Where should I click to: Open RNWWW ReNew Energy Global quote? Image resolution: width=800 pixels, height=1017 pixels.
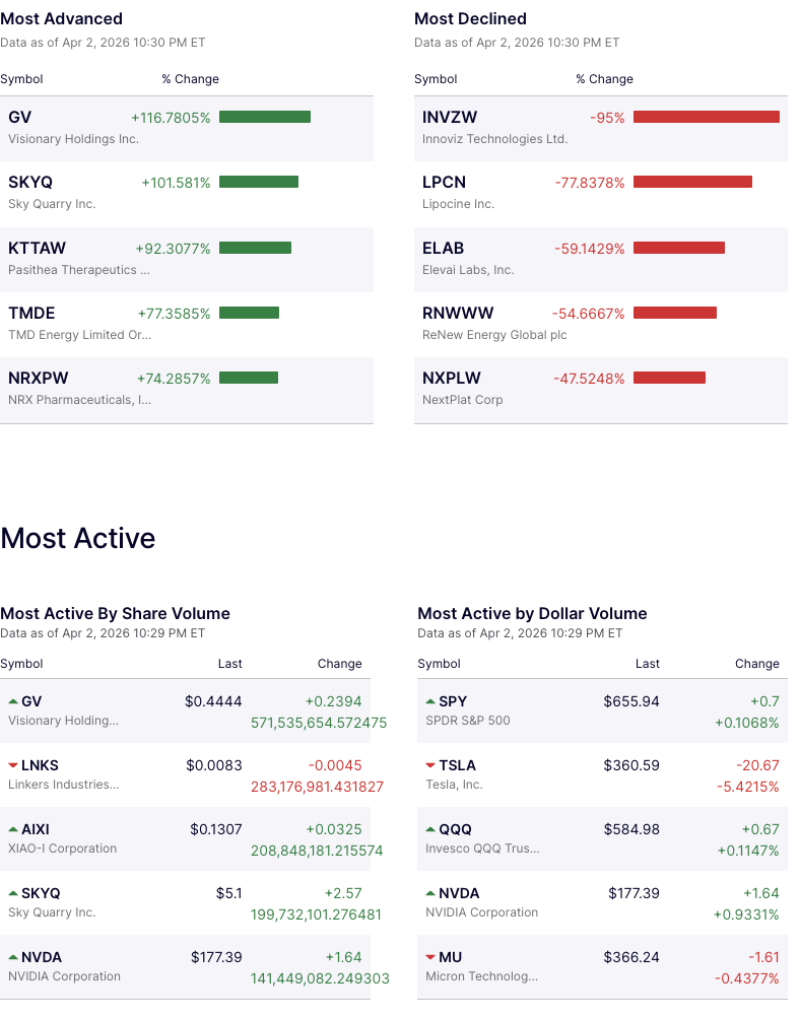click(458, 313)
